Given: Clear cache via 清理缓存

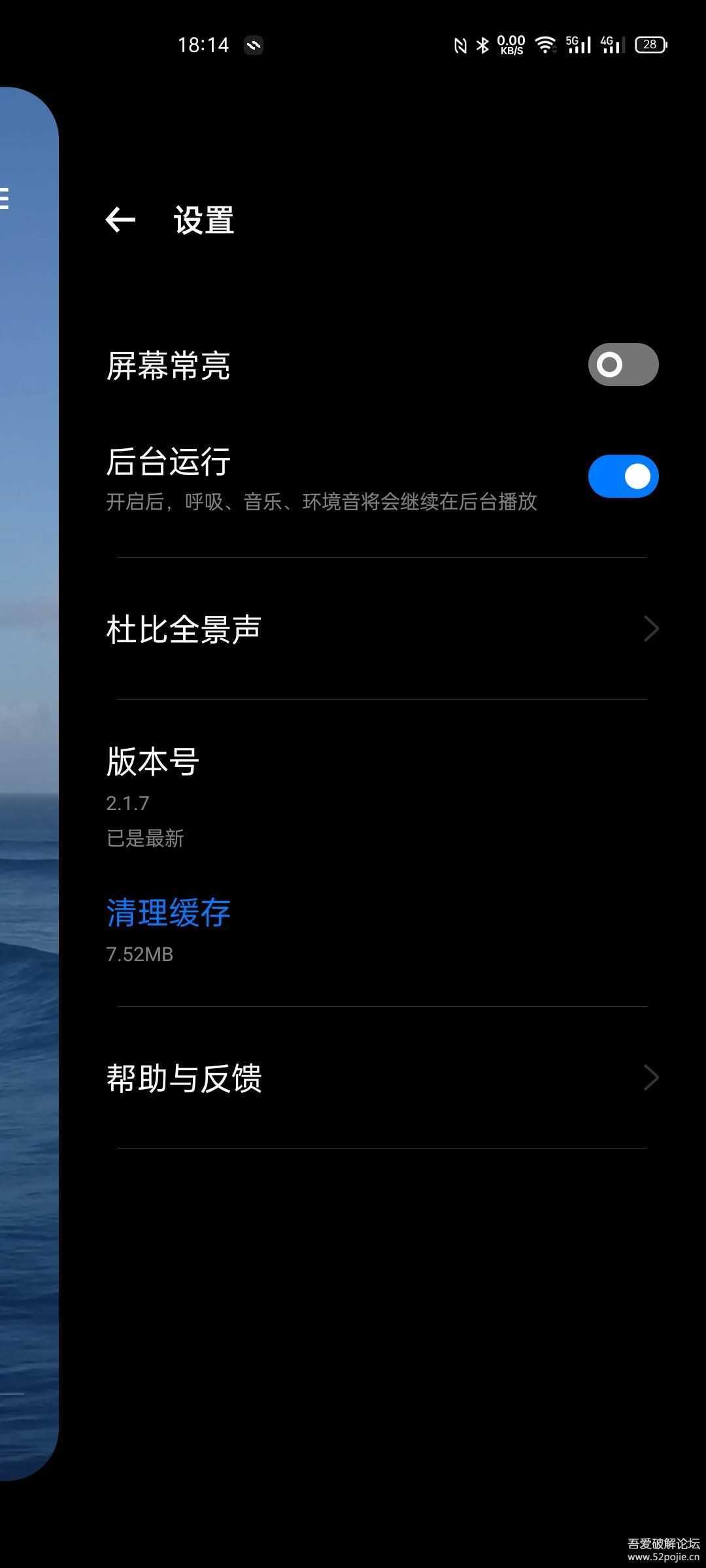Looking at the screenshot, I should (x=169, y=913).
